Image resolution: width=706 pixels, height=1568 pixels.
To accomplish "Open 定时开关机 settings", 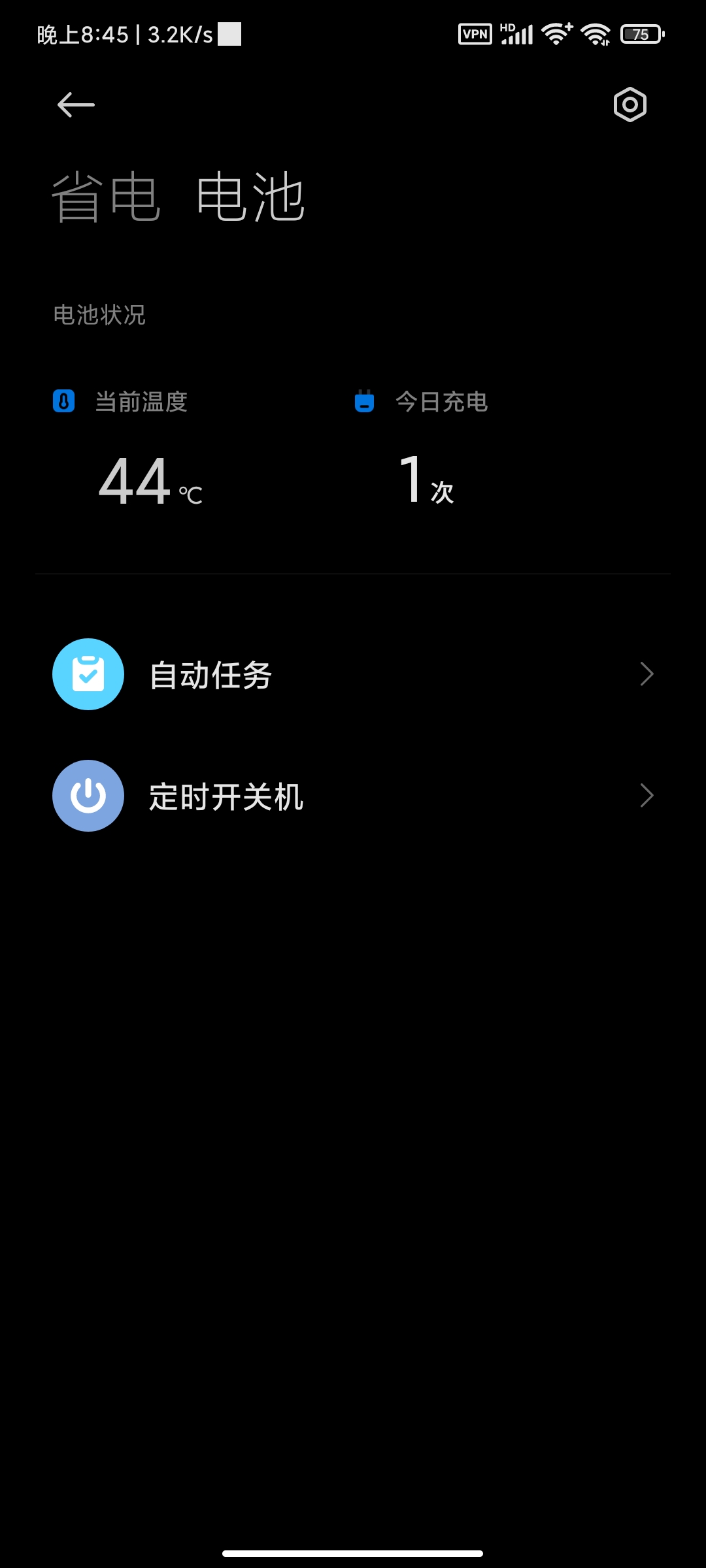I will click(353, 796).
